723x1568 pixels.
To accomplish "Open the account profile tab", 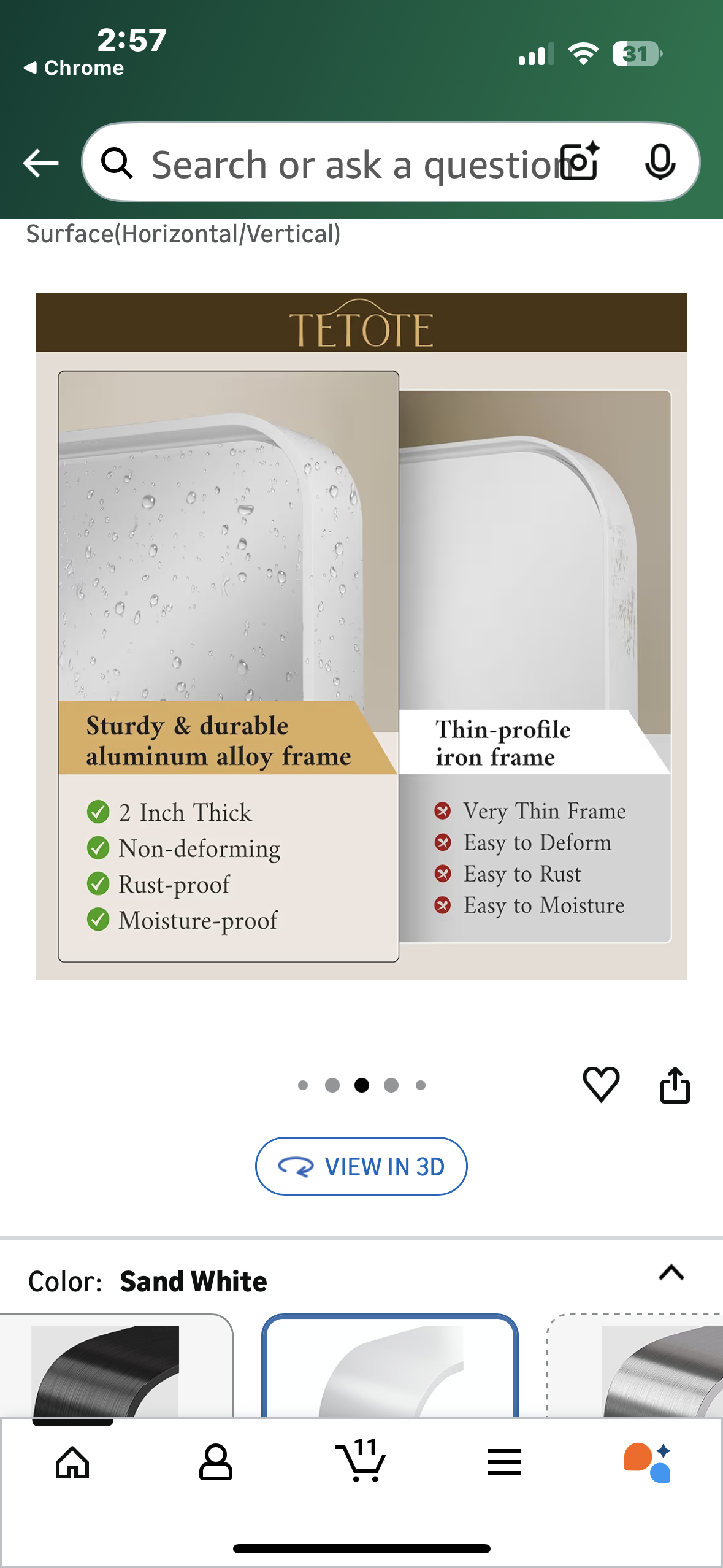I will 216,1462.
